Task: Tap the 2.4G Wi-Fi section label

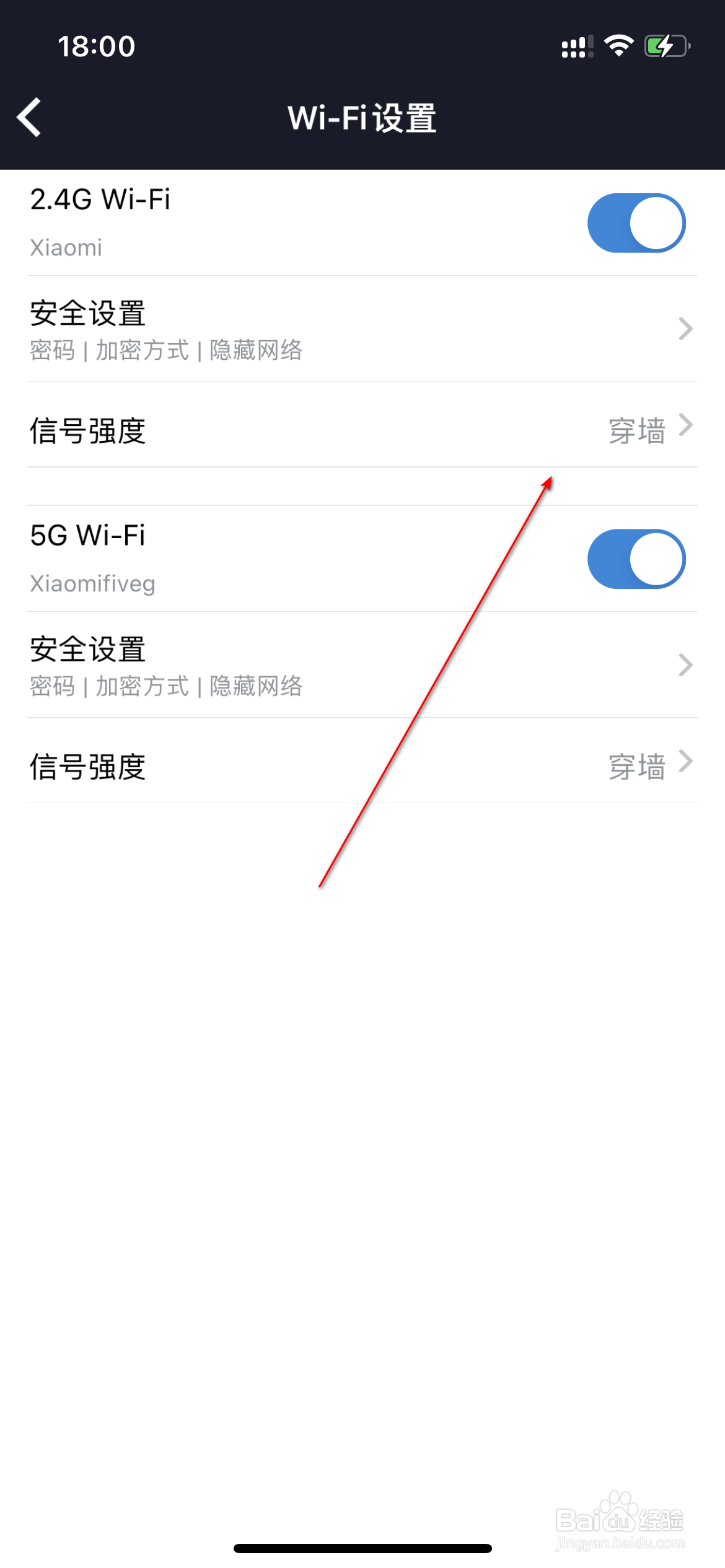Action: click(x=101, y=200)
